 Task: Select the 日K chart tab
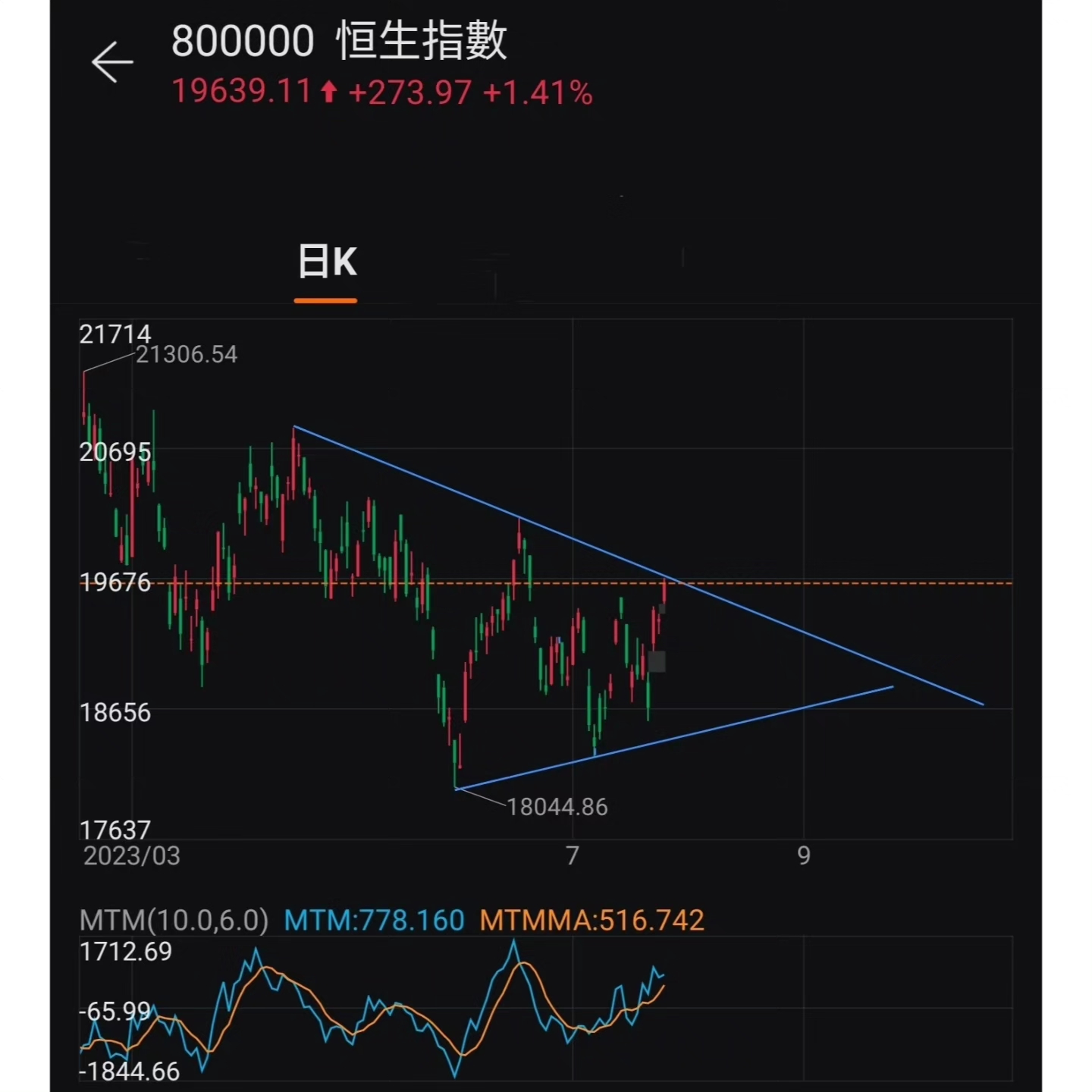[x=326, y=263]
